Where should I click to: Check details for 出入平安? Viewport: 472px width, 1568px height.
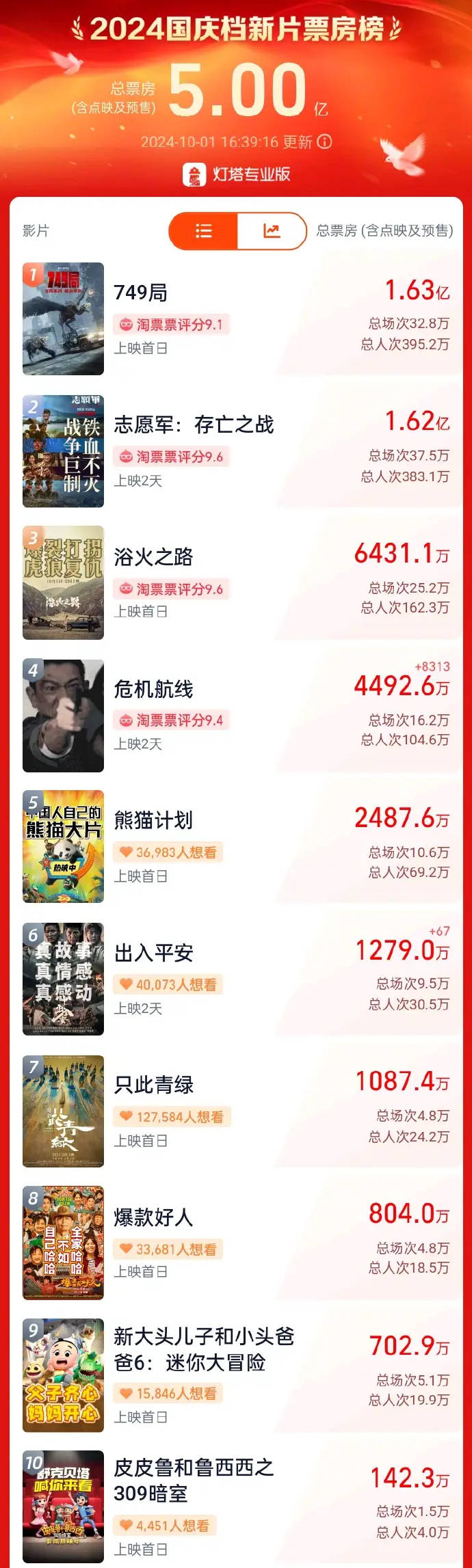236,979
